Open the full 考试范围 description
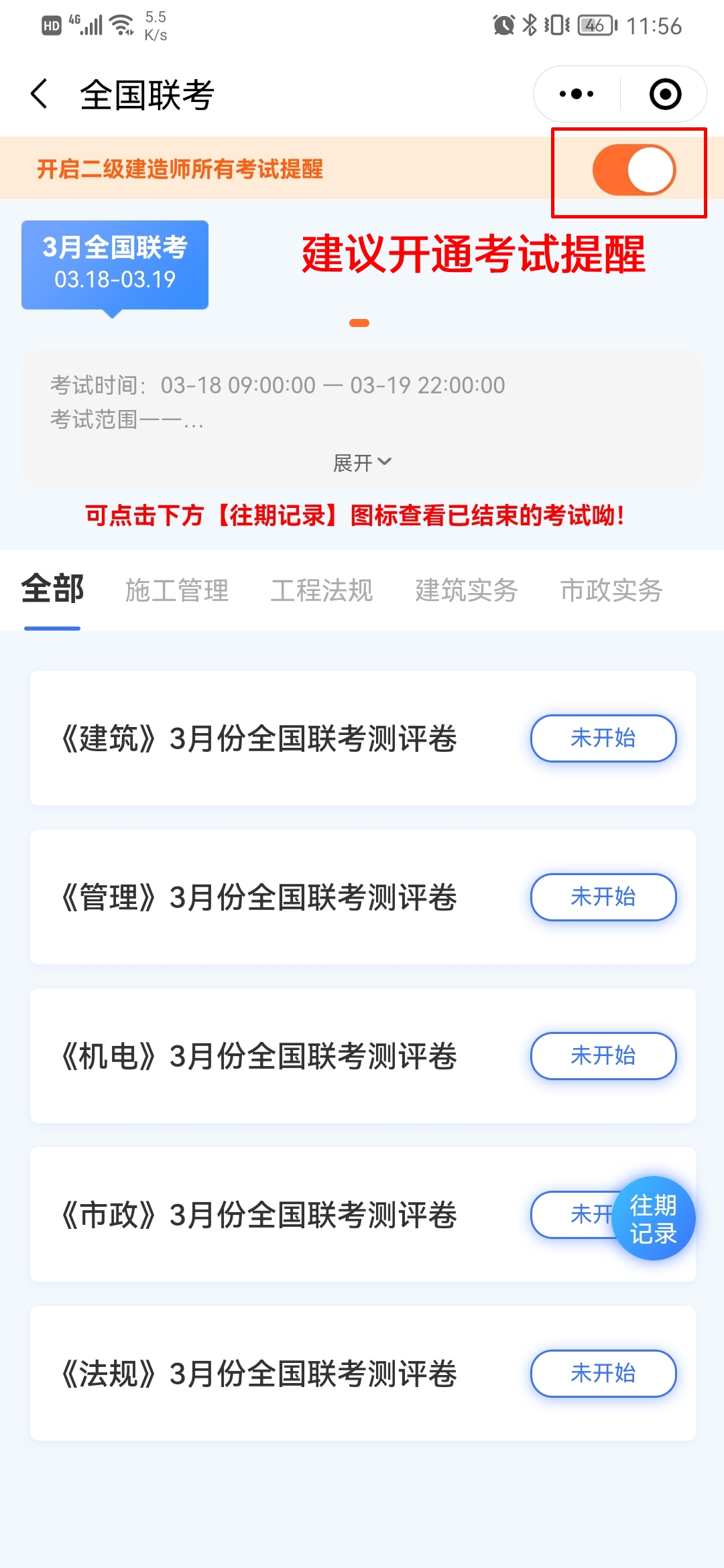724x1568 pixels. [127, 419]
